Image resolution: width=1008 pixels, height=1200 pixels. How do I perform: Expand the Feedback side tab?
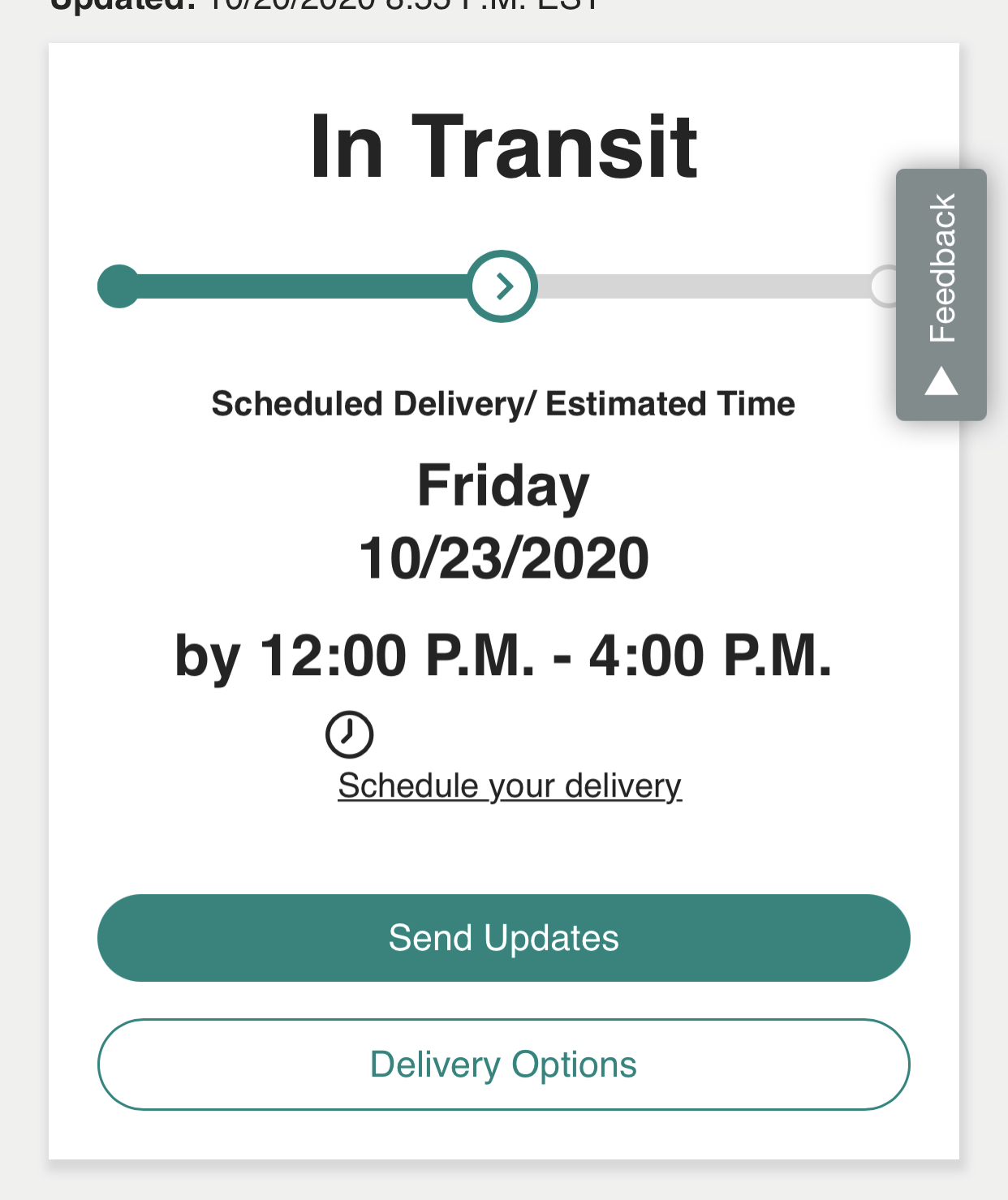coord(941,295)
